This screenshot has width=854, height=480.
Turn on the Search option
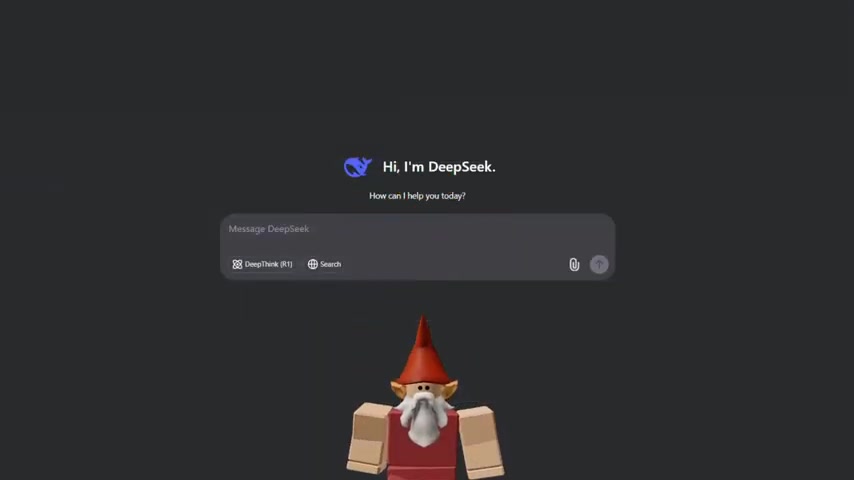point(324,264)
